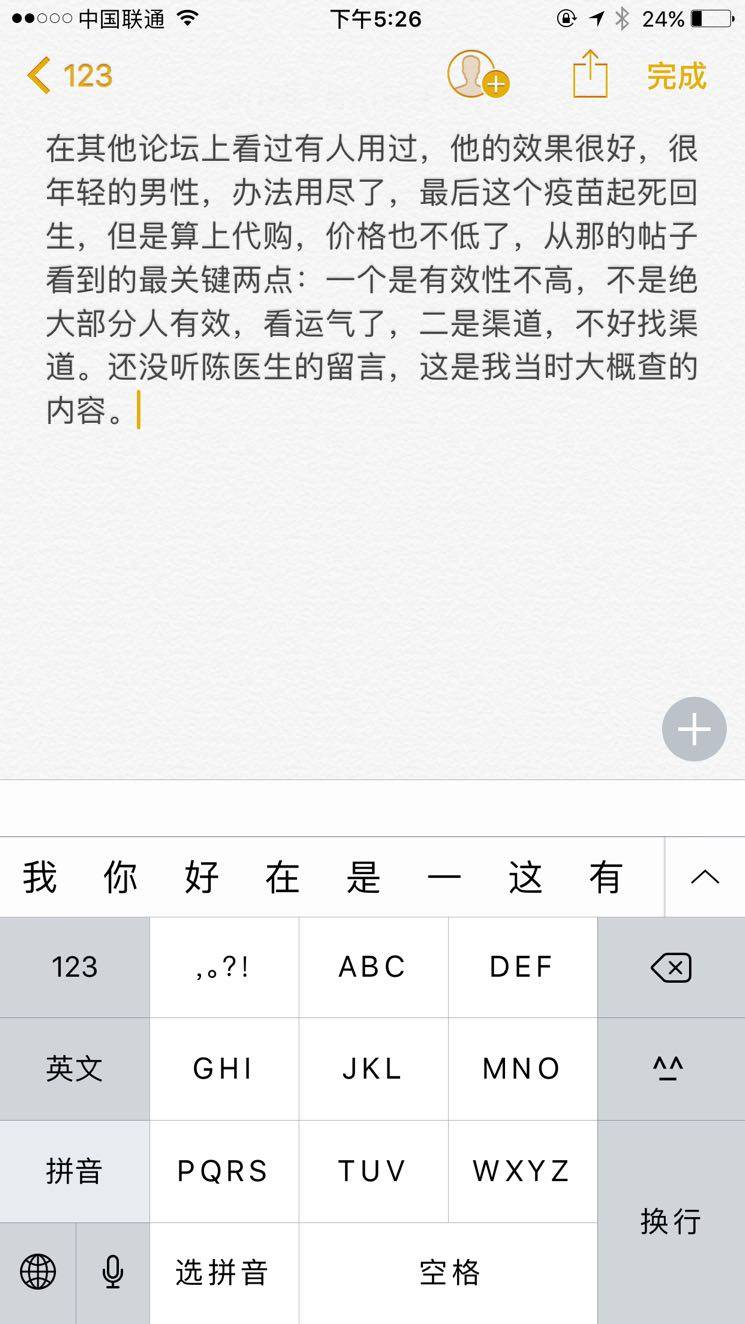Screen dimensions: 745x1324
Task: Switch keyboard to 123 numbers
Action: click(75, 967)
